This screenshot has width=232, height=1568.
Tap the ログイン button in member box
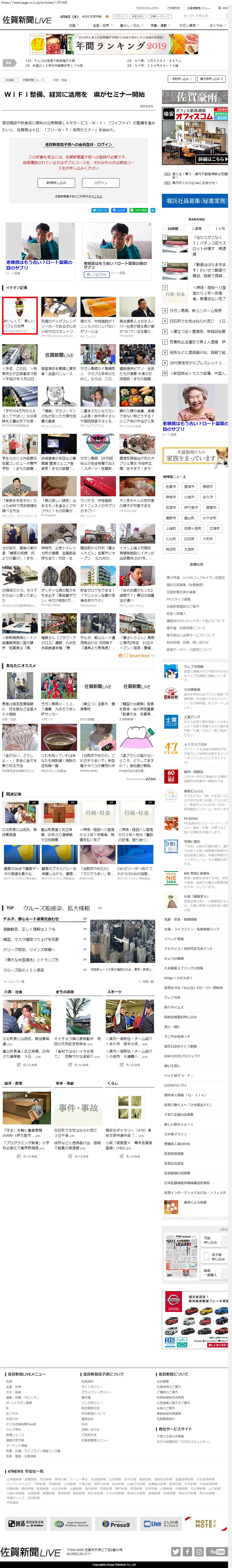point(101,183)
